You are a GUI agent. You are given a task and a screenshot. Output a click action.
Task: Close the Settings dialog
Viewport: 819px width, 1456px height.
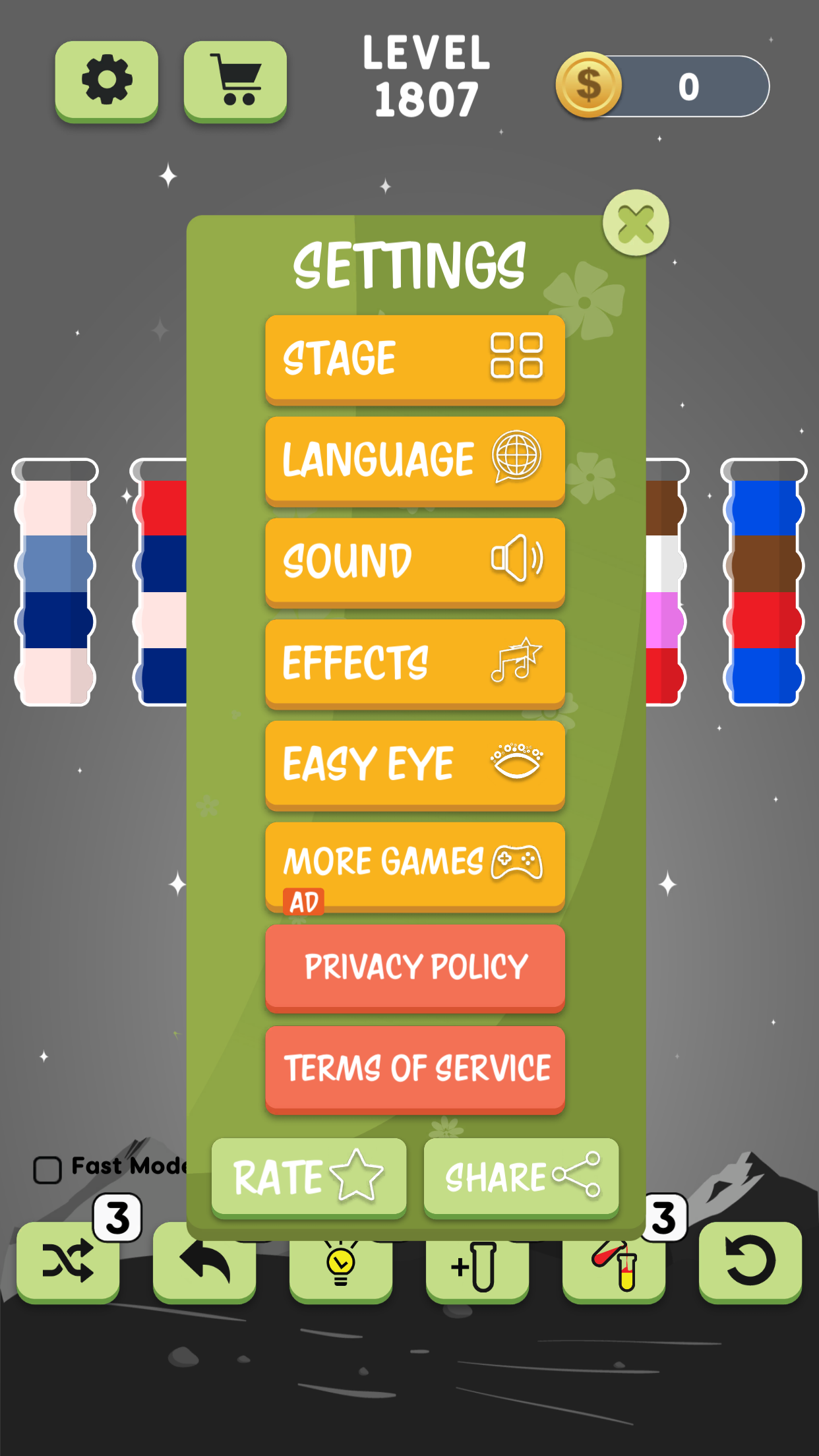(x=636, y=223)
